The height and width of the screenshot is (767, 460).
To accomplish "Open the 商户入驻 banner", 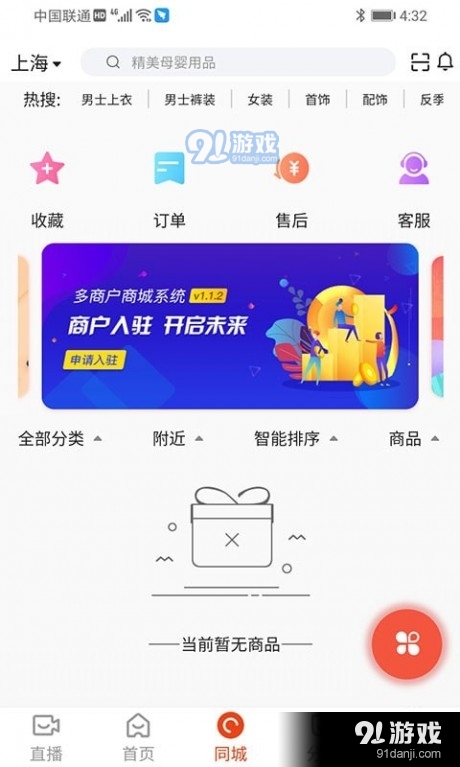I will [230, 326].
